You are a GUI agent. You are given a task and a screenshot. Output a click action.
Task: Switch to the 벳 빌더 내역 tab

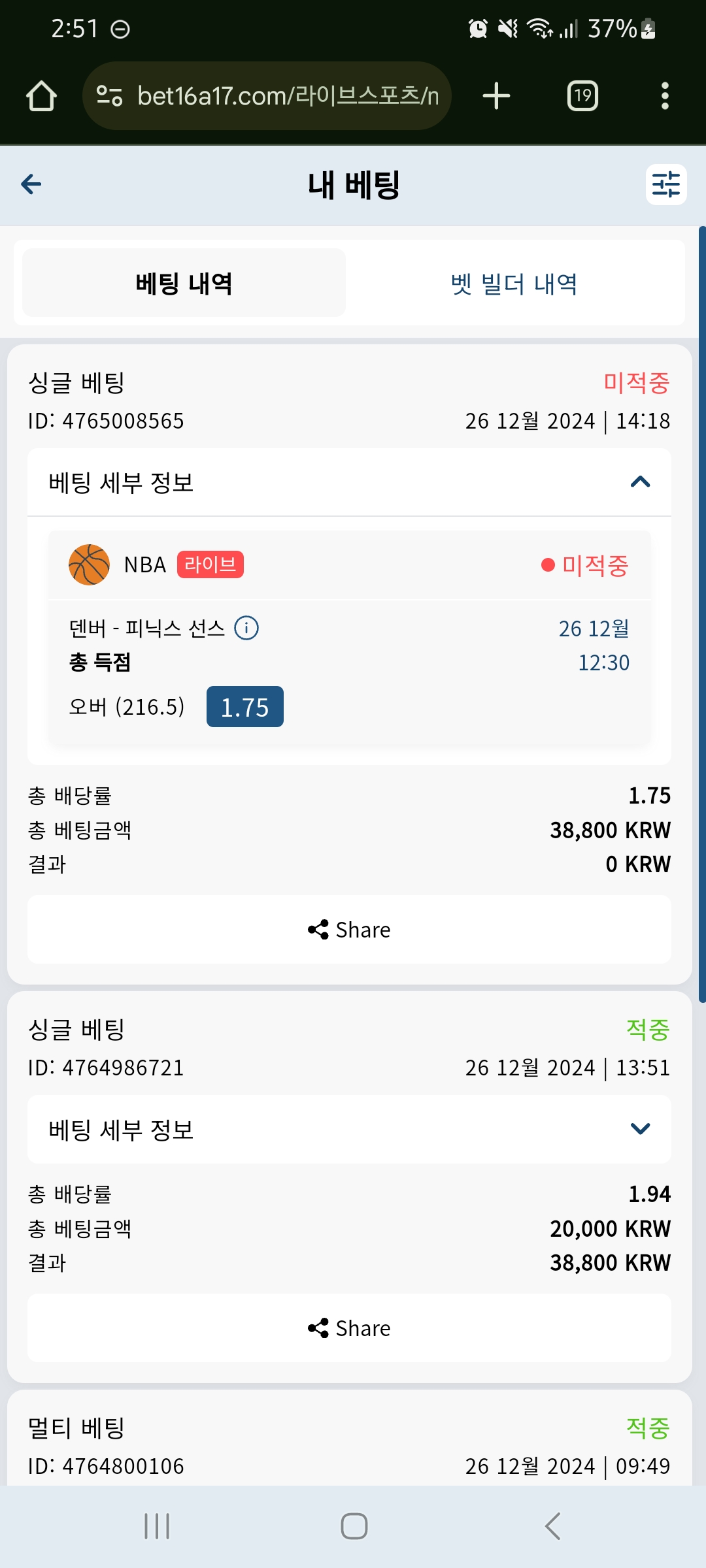[x=514, y=284]
